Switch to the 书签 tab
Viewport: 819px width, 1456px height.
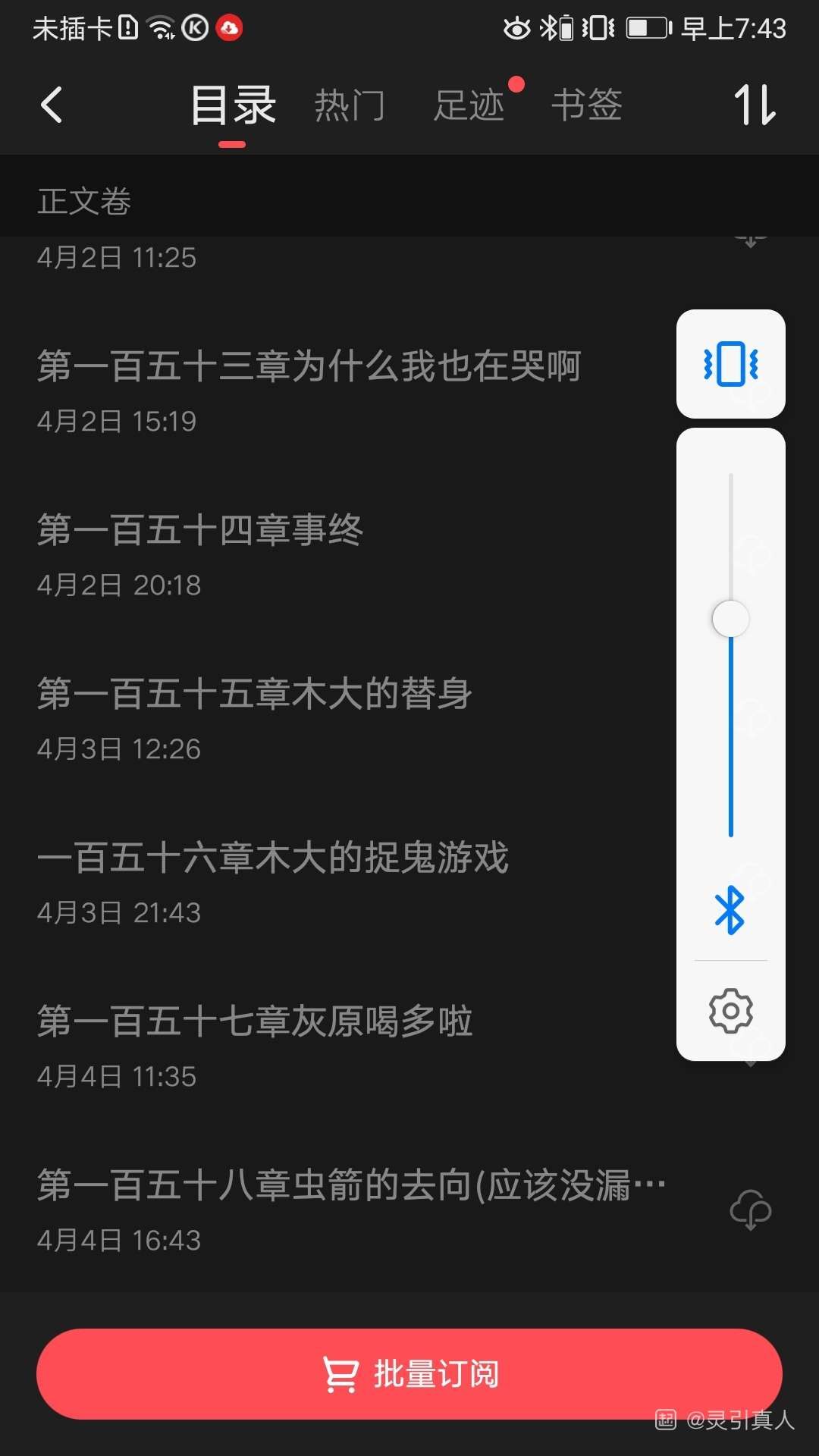pyautogui.click(x=587, y=105)
